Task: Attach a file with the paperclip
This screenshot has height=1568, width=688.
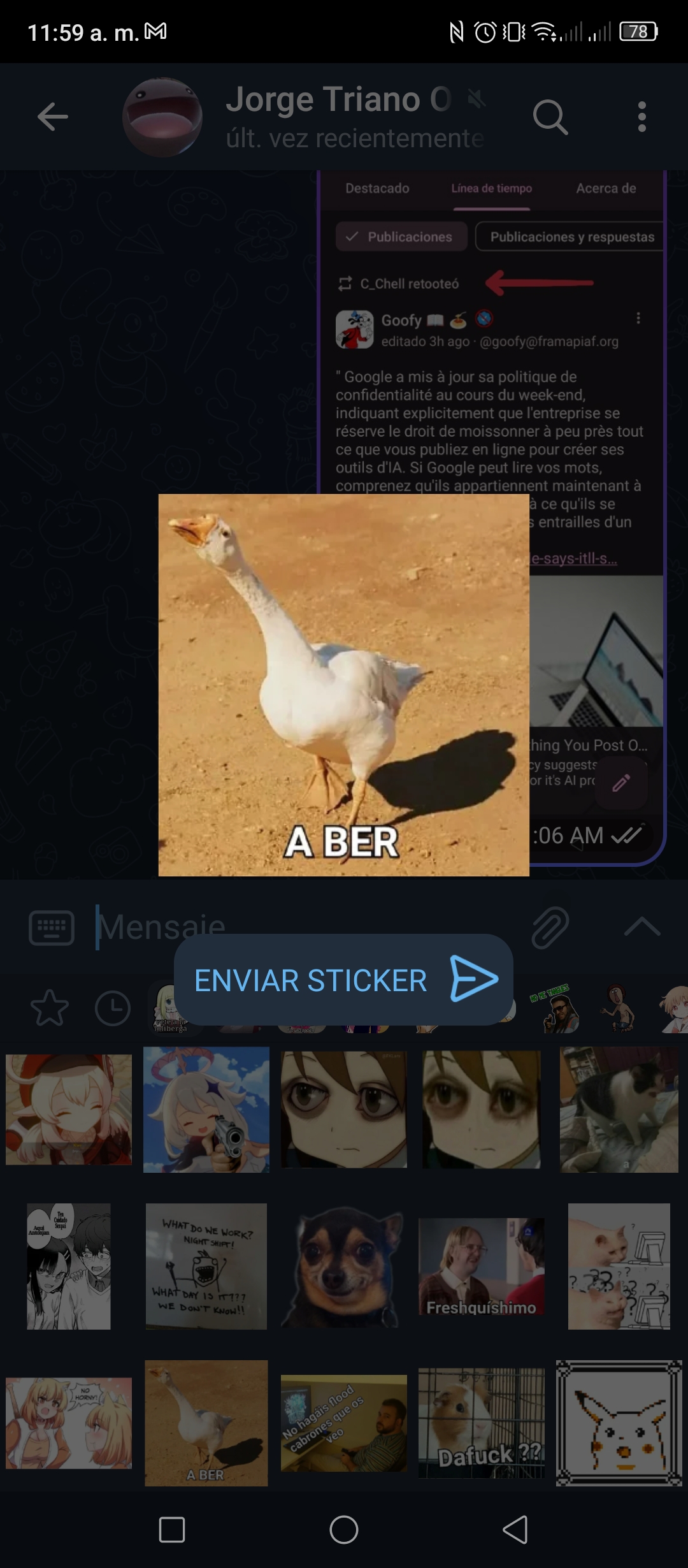Action: tap(550, 927)
